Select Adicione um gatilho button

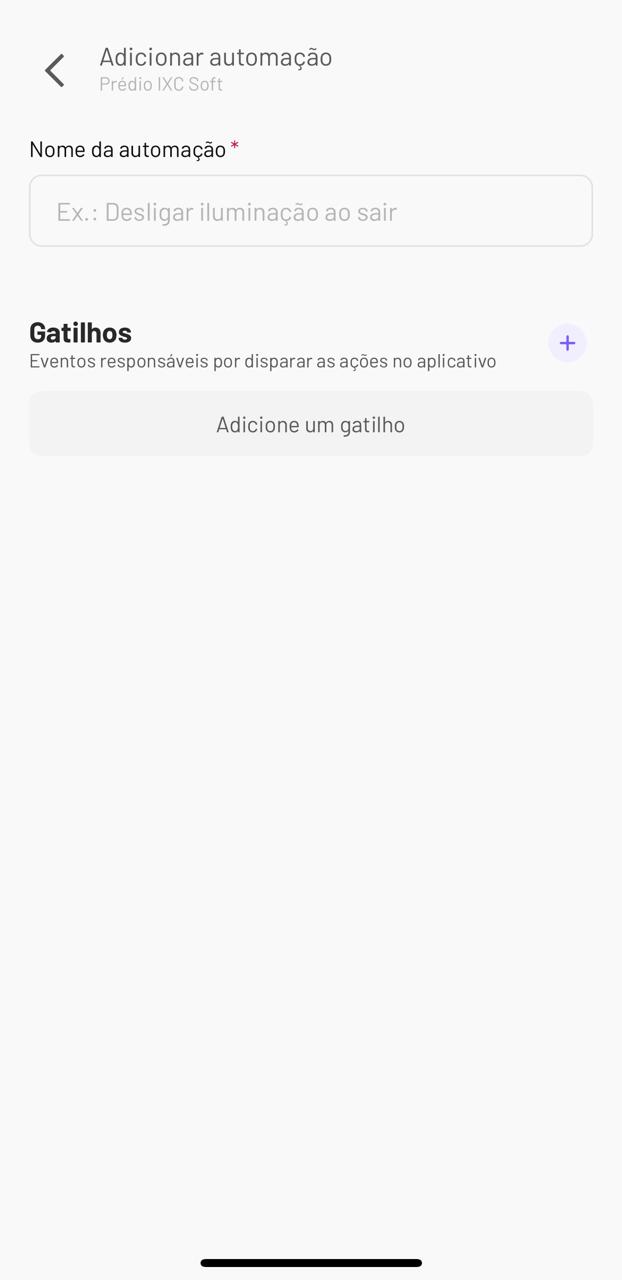point(311,424)
